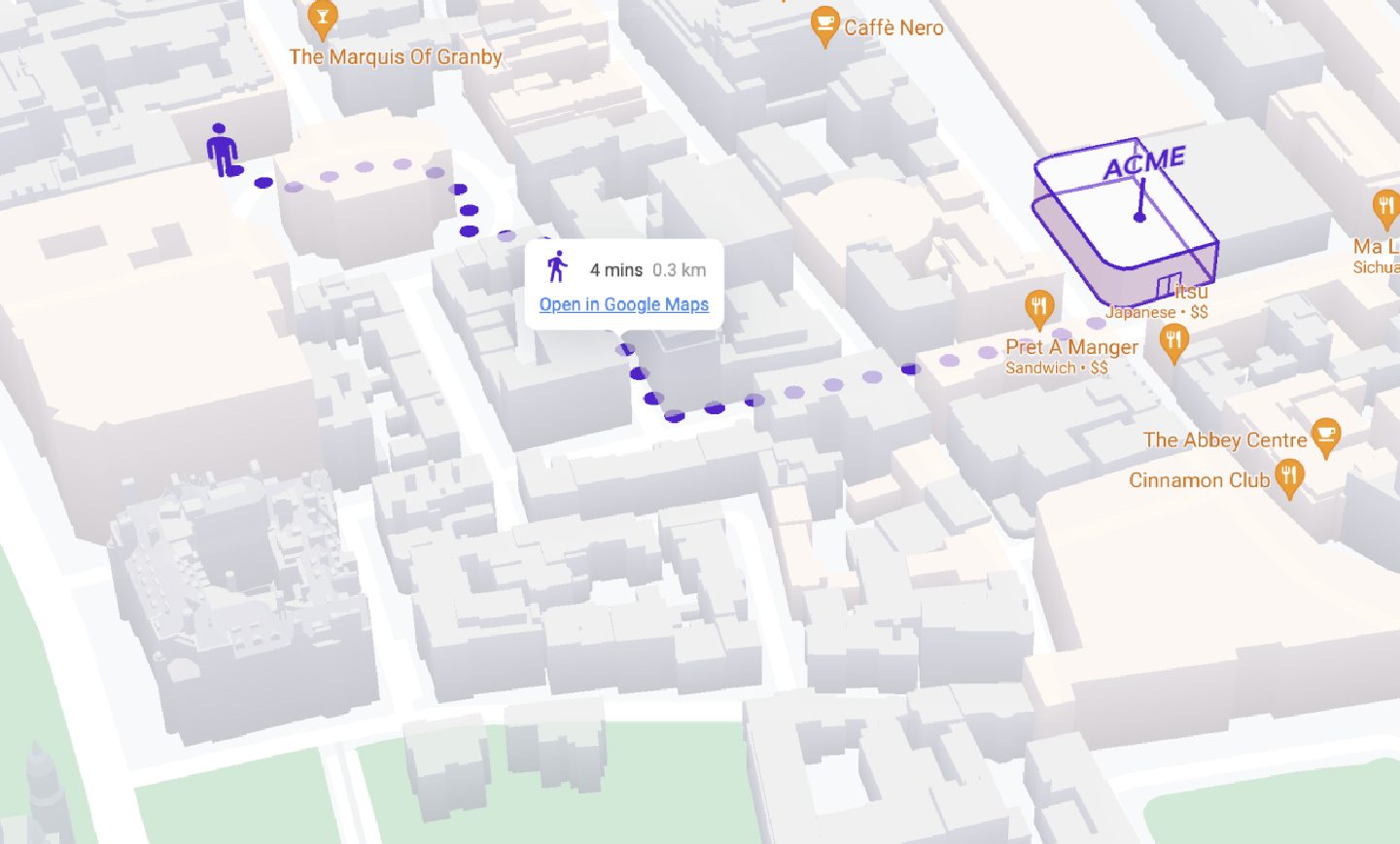Open the route in Google Maps
The height and width of the screenshot is (844, 1400).
(623, 304)
